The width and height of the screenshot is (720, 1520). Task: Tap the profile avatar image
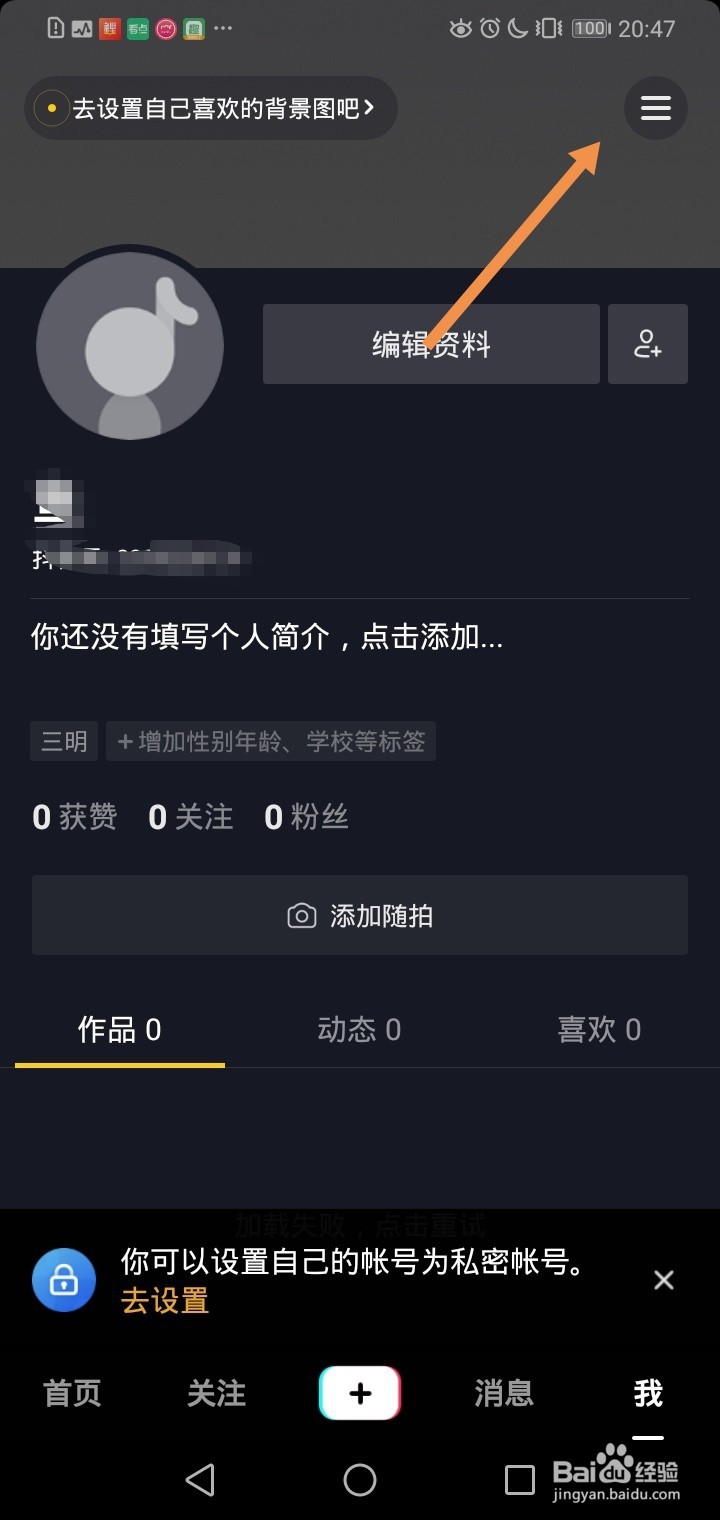click(130, 345)
